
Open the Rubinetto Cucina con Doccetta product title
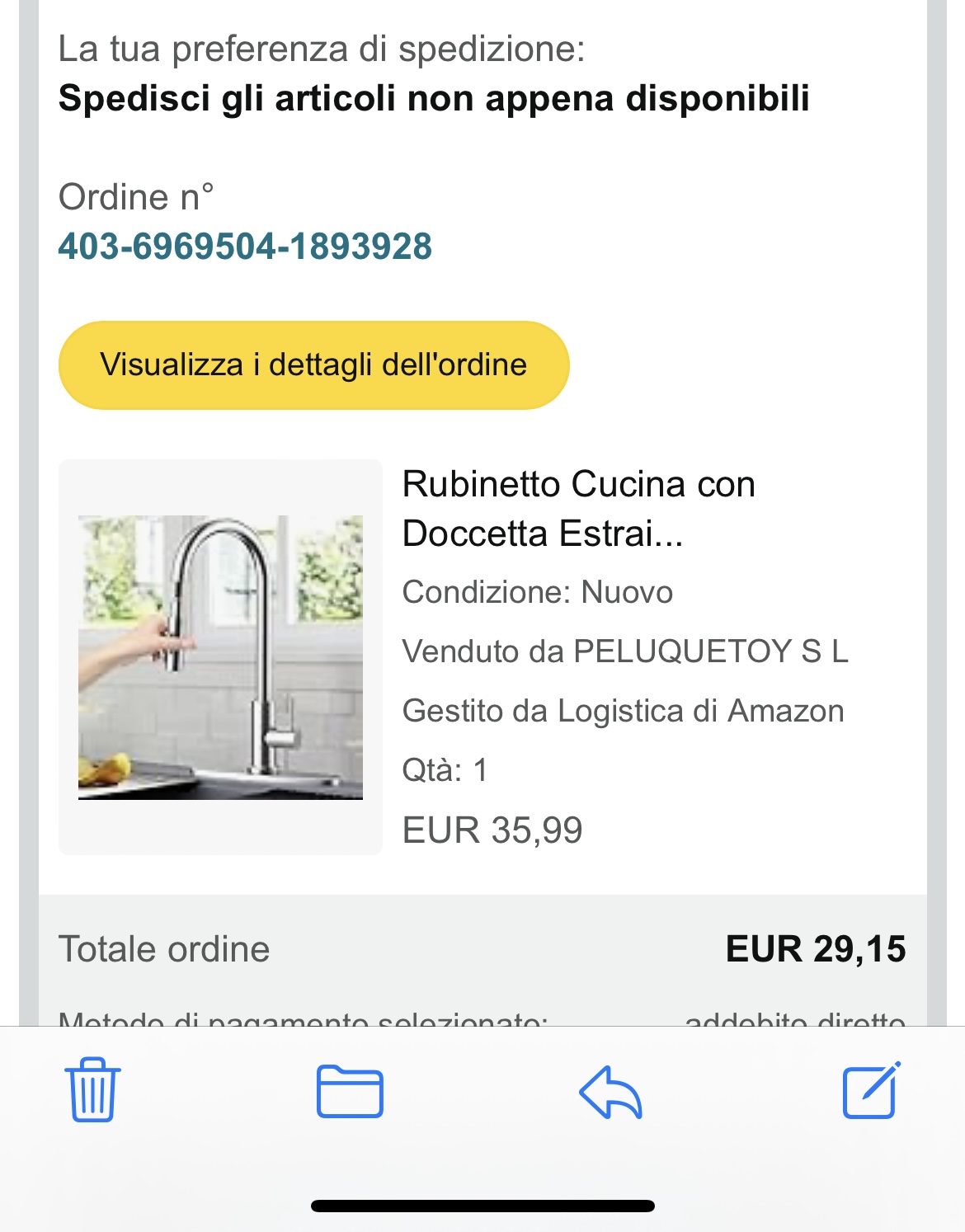coord(577,508)
